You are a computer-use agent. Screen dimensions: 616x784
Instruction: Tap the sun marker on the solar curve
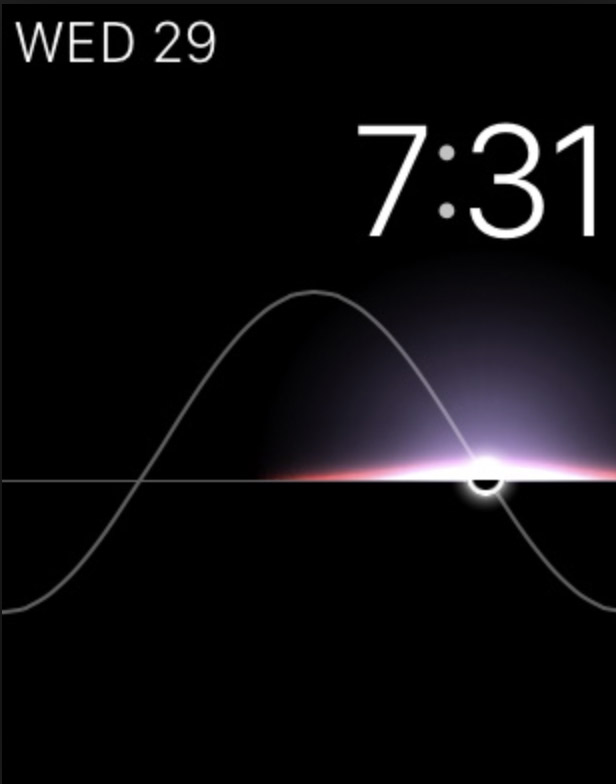coord(485,479)
